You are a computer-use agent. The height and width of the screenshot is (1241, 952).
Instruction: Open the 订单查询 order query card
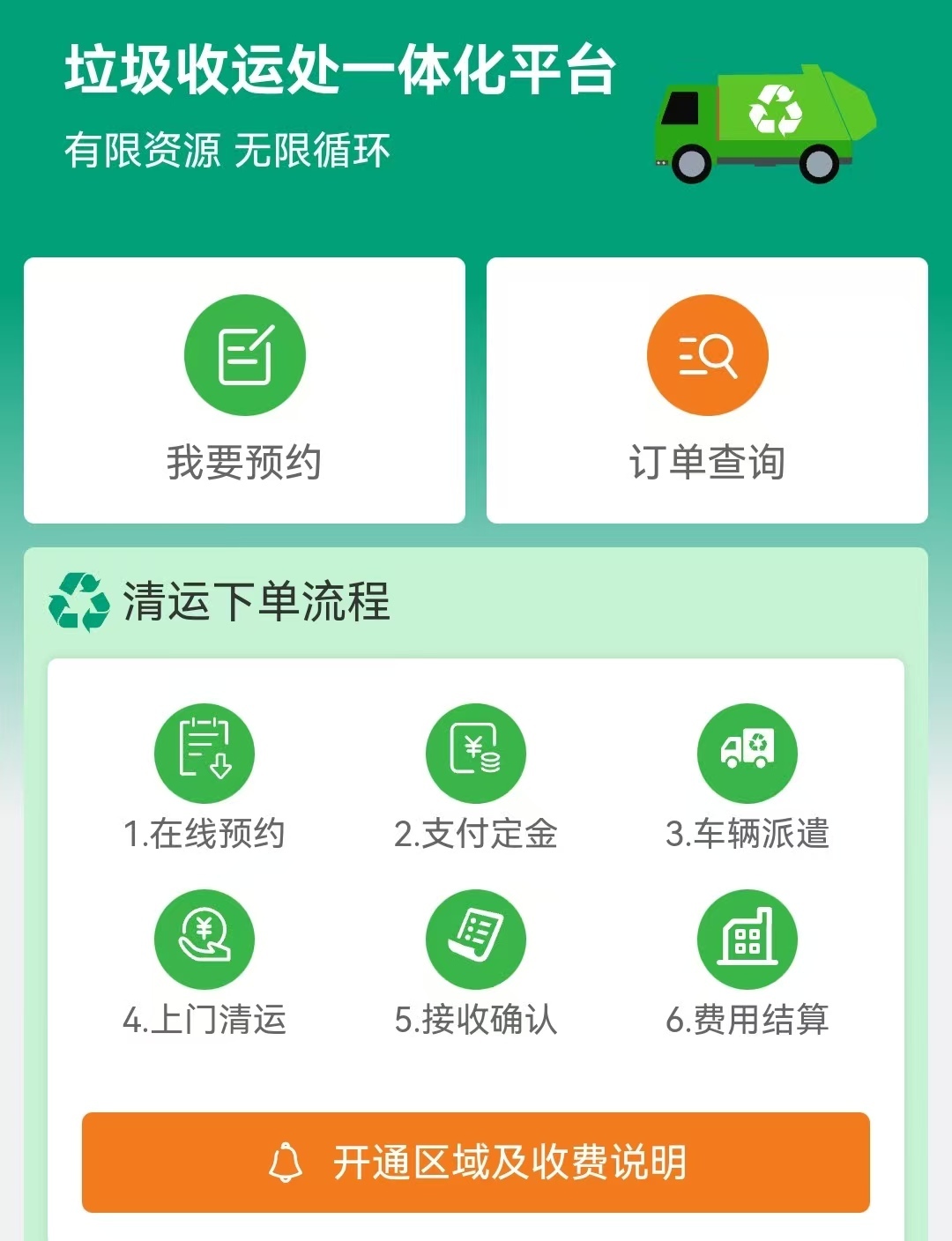pyautogui.click(x=710, y=390)
